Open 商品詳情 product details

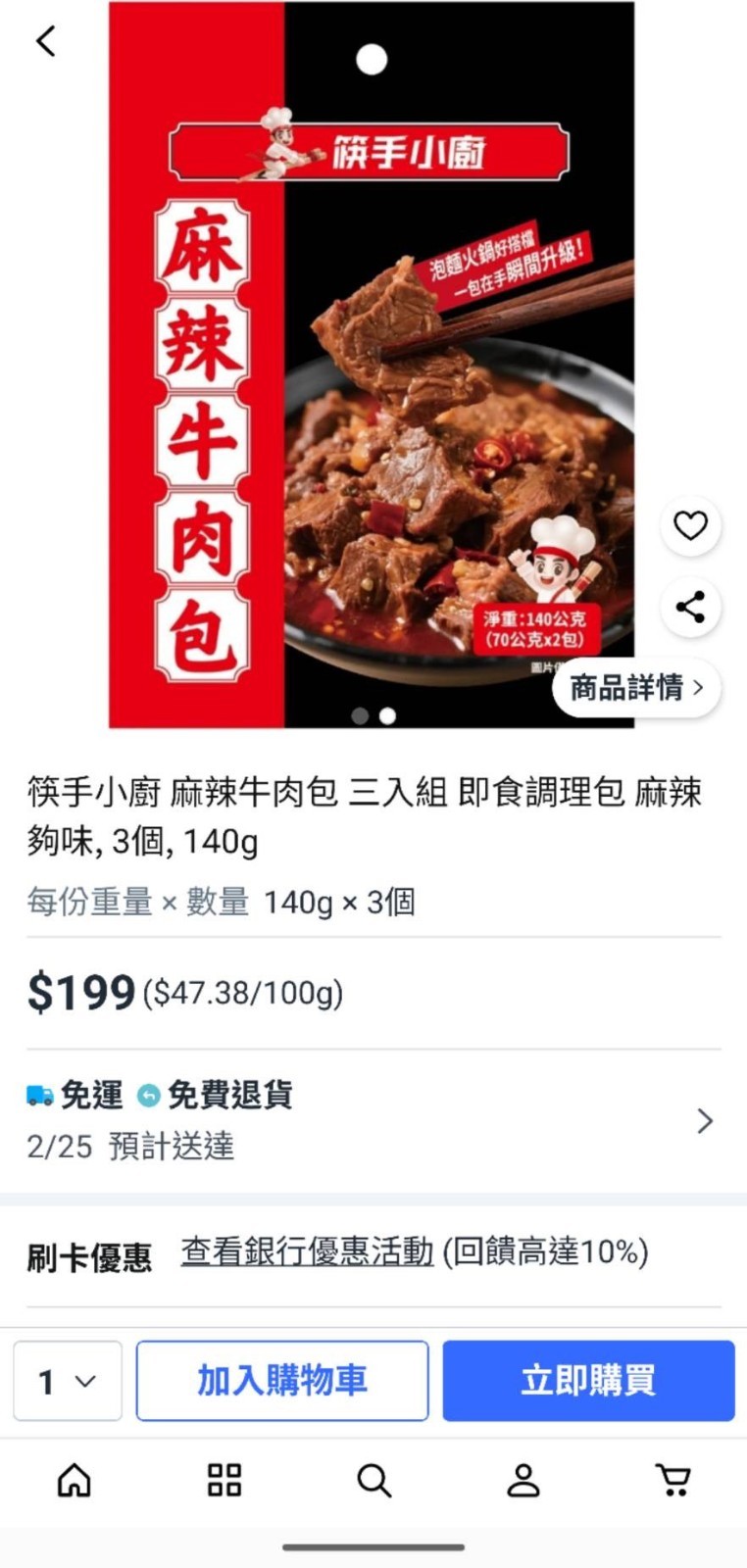click(636, 688)
